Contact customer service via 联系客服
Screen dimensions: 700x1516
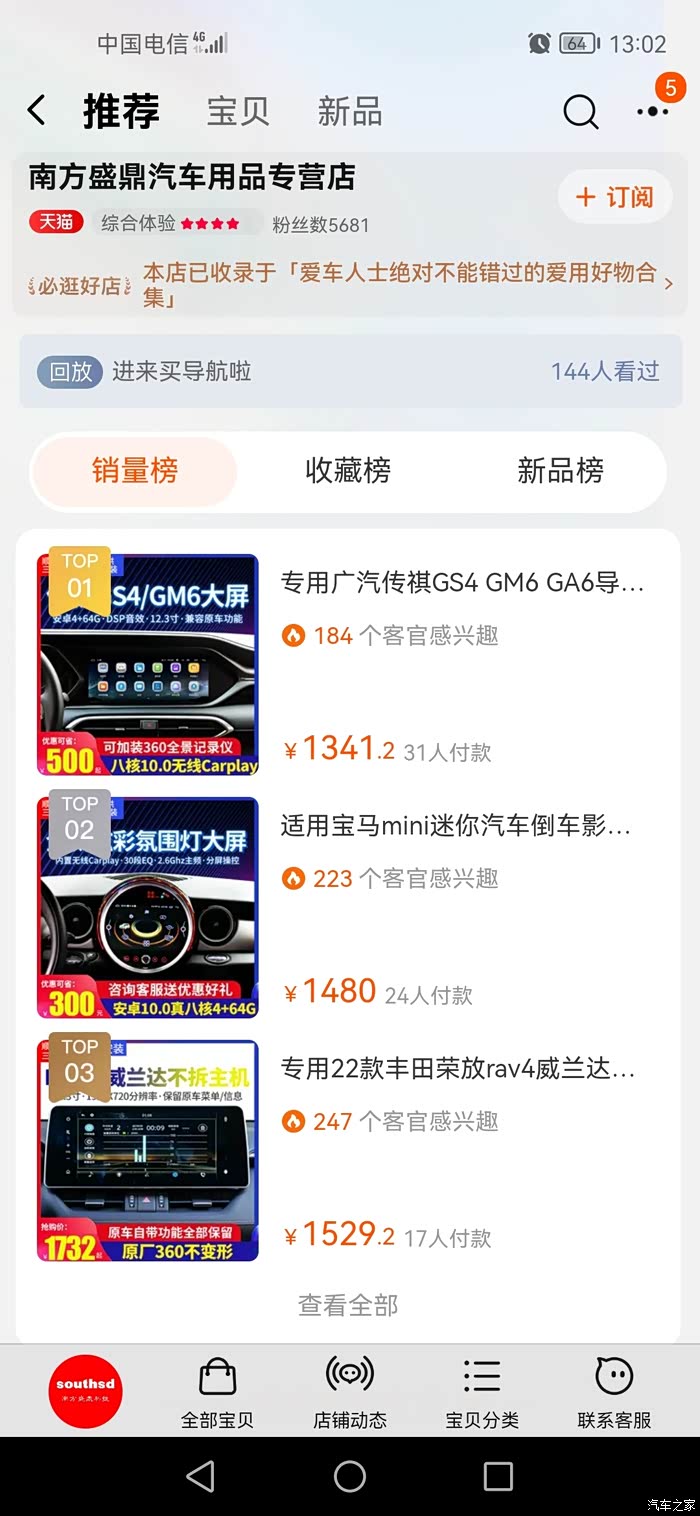coord(614,1392)
